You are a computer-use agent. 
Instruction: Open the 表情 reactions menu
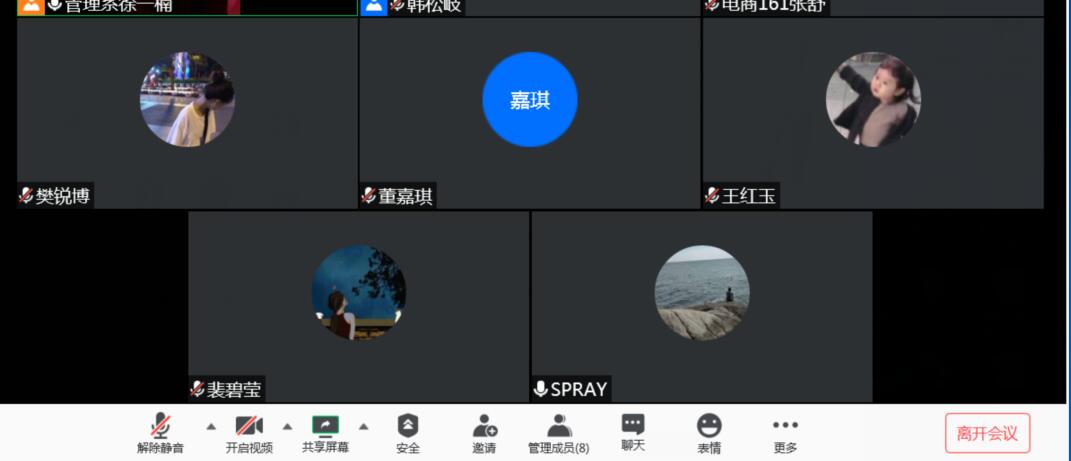click(x=709, y=433)
